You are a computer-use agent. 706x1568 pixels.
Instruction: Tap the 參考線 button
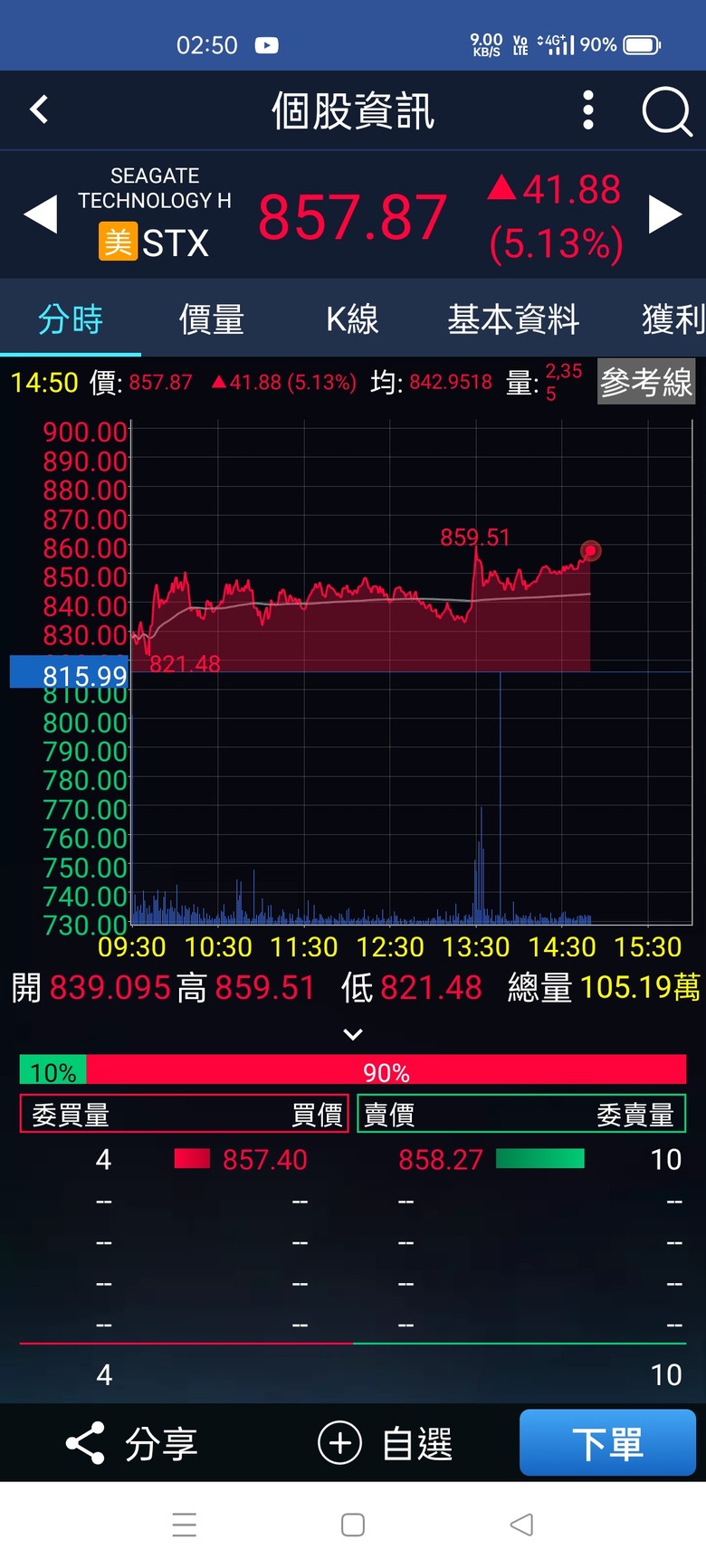point(646,383)
